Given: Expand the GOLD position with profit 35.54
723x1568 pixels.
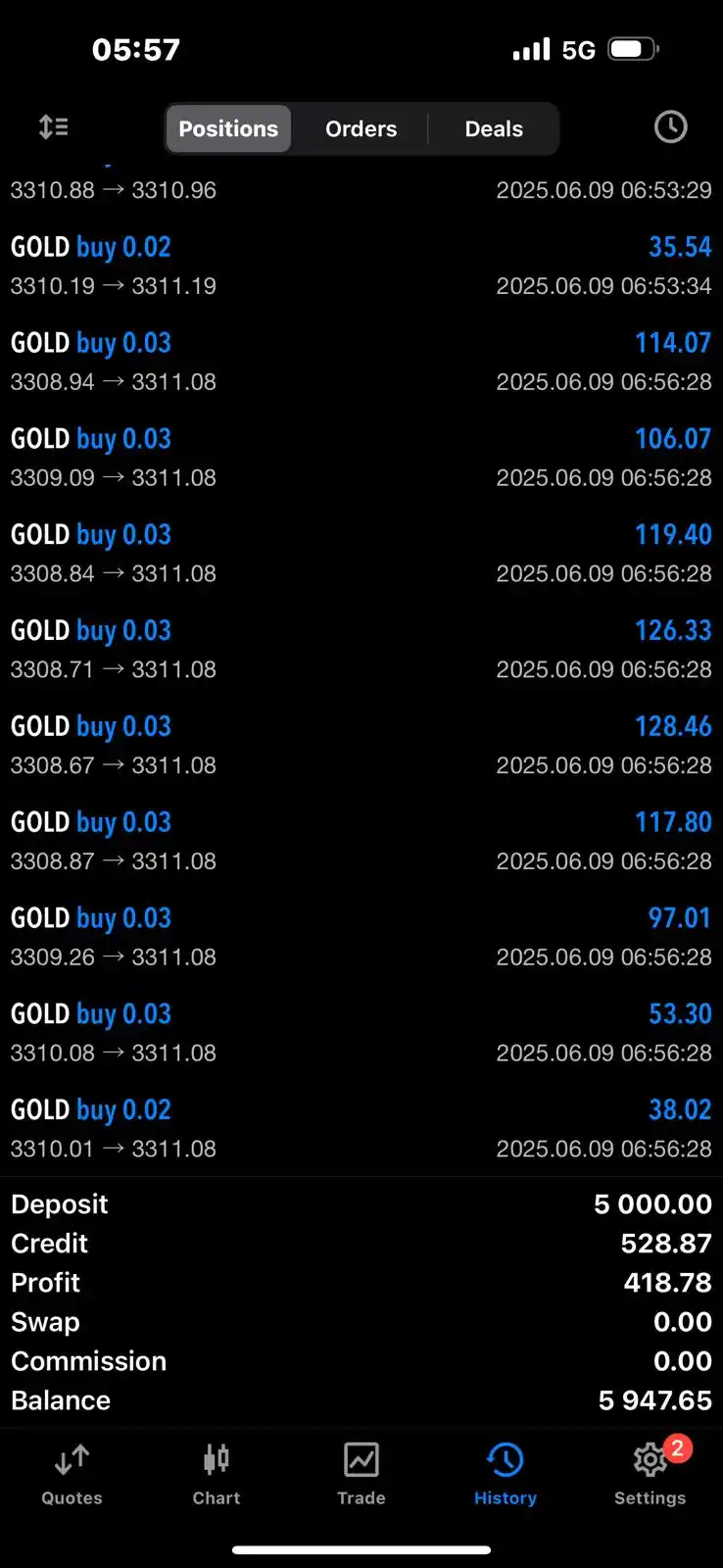Looking at the screenshot, I should [361, 266].
